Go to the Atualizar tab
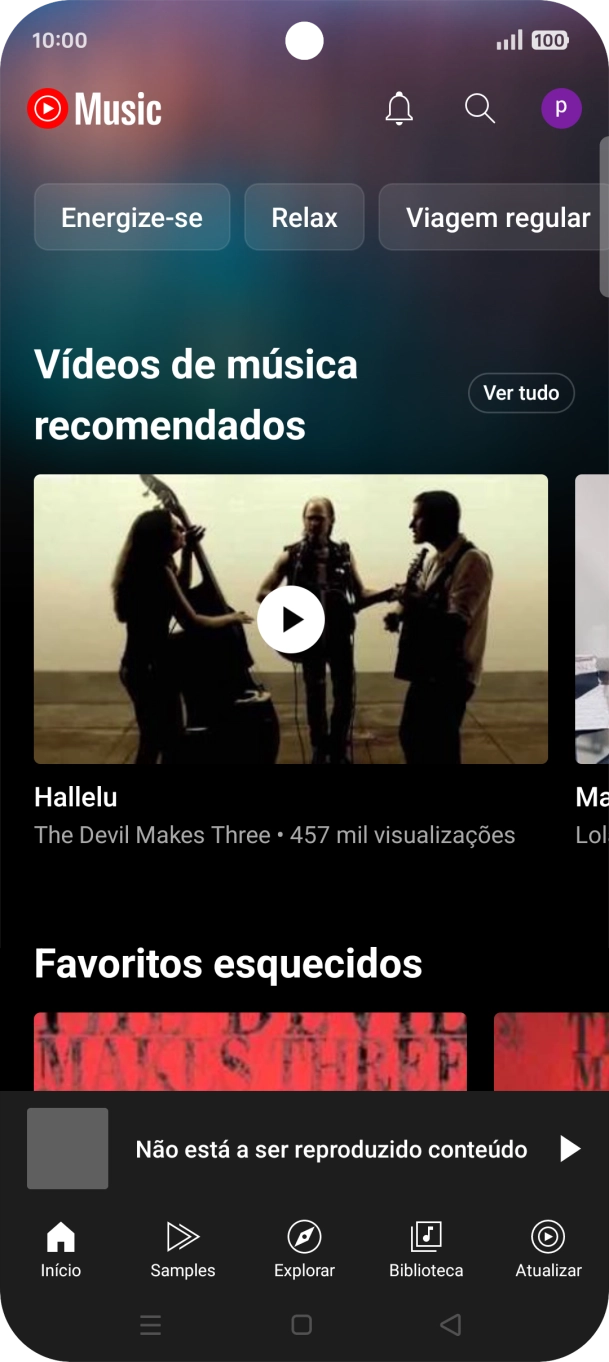609x1362 pixels. pyautogui.click(x=548, y=1248)
